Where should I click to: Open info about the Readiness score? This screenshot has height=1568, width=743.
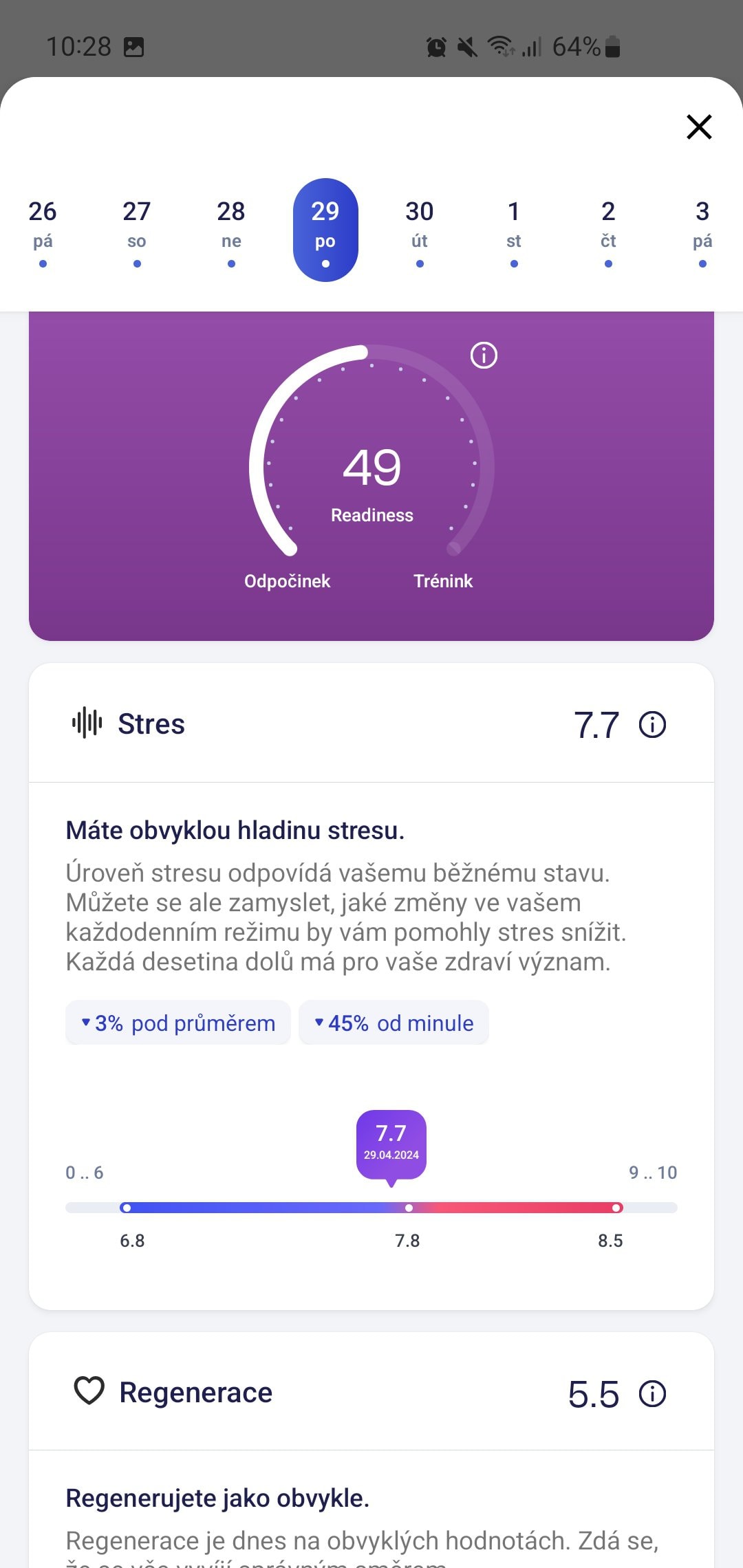pos(484,356)
